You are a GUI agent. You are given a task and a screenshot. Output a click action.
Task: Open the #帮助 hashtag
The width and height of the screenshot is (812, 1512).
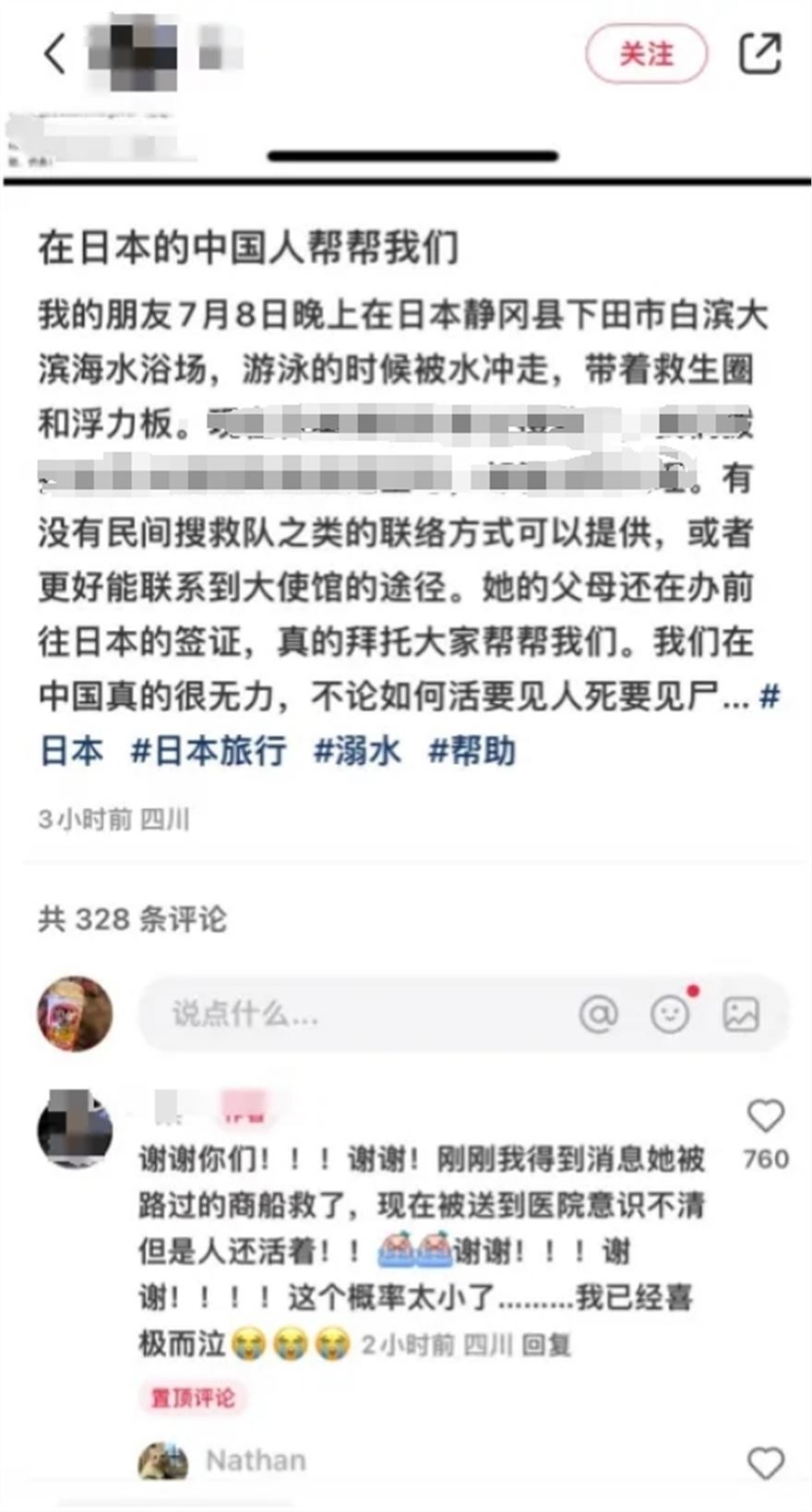(472, 751)
